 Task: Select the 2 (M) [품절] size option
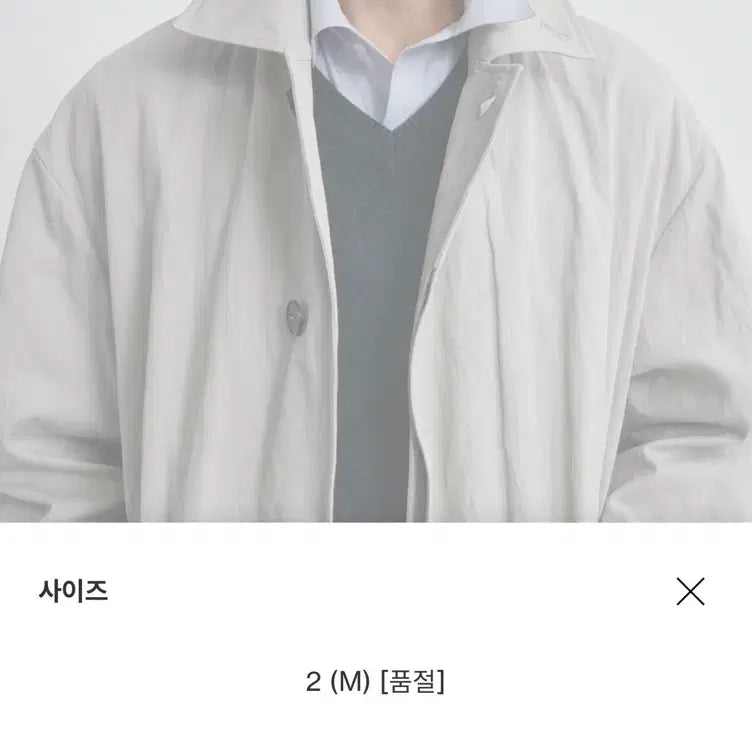point(375,683)
